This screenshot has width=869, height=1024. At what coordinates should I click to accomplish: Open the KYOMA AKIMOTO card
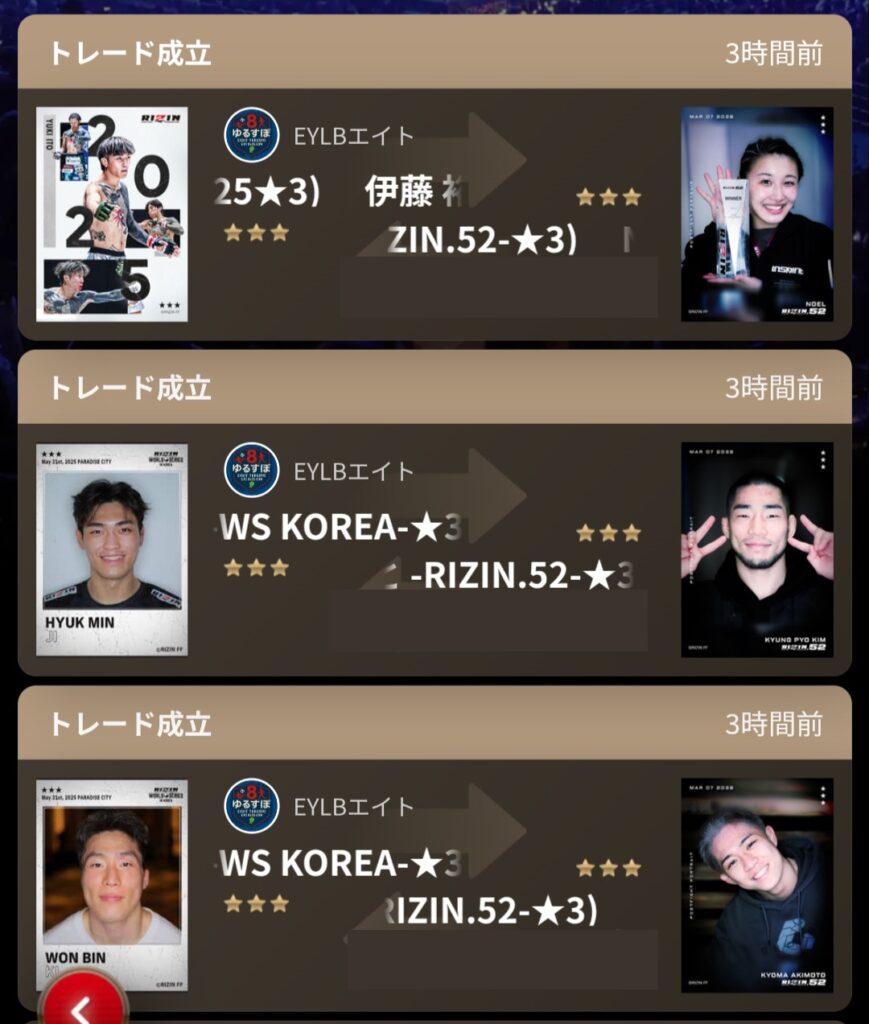click(x=757, y=885)
